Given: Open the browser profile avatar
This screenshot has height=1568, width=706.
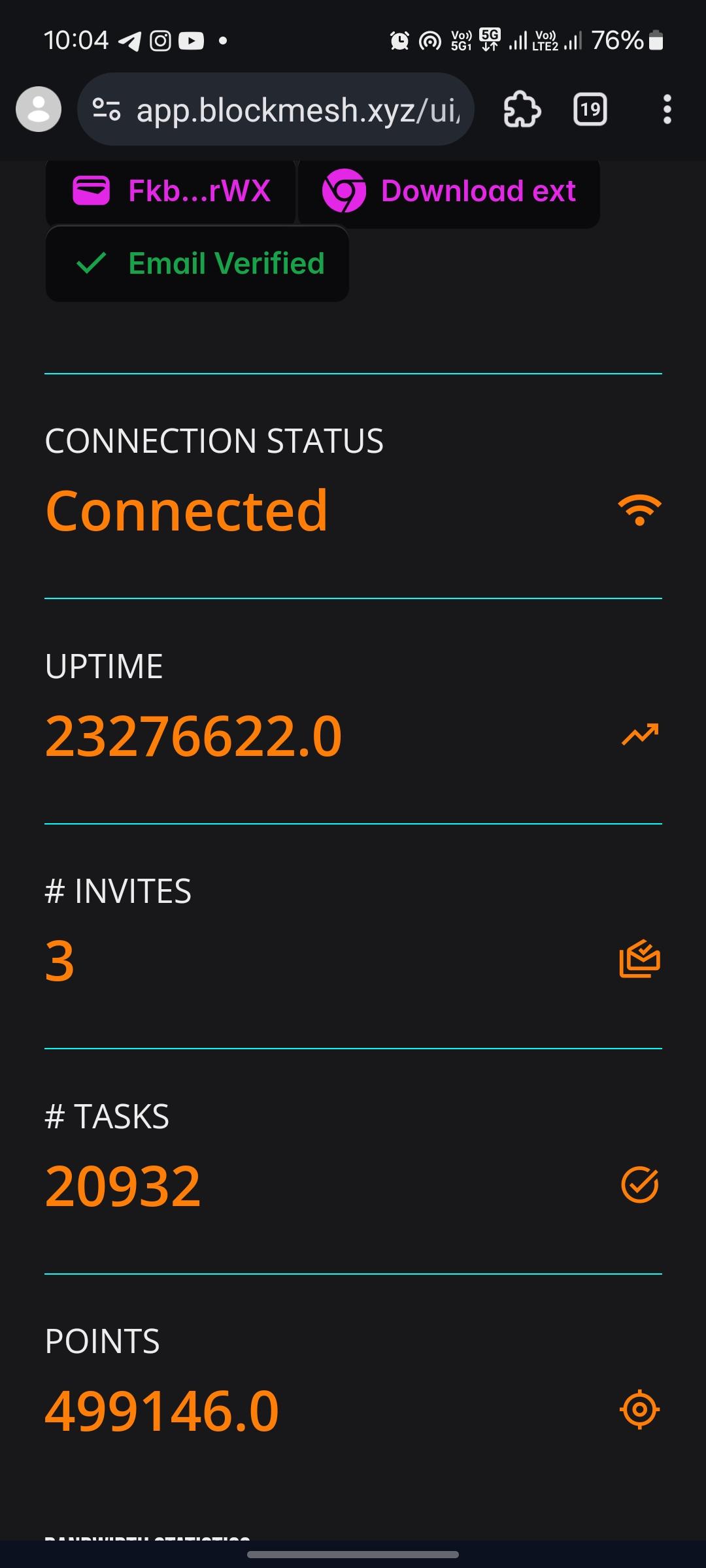Looking at the screenshot, I should [39, 109].
